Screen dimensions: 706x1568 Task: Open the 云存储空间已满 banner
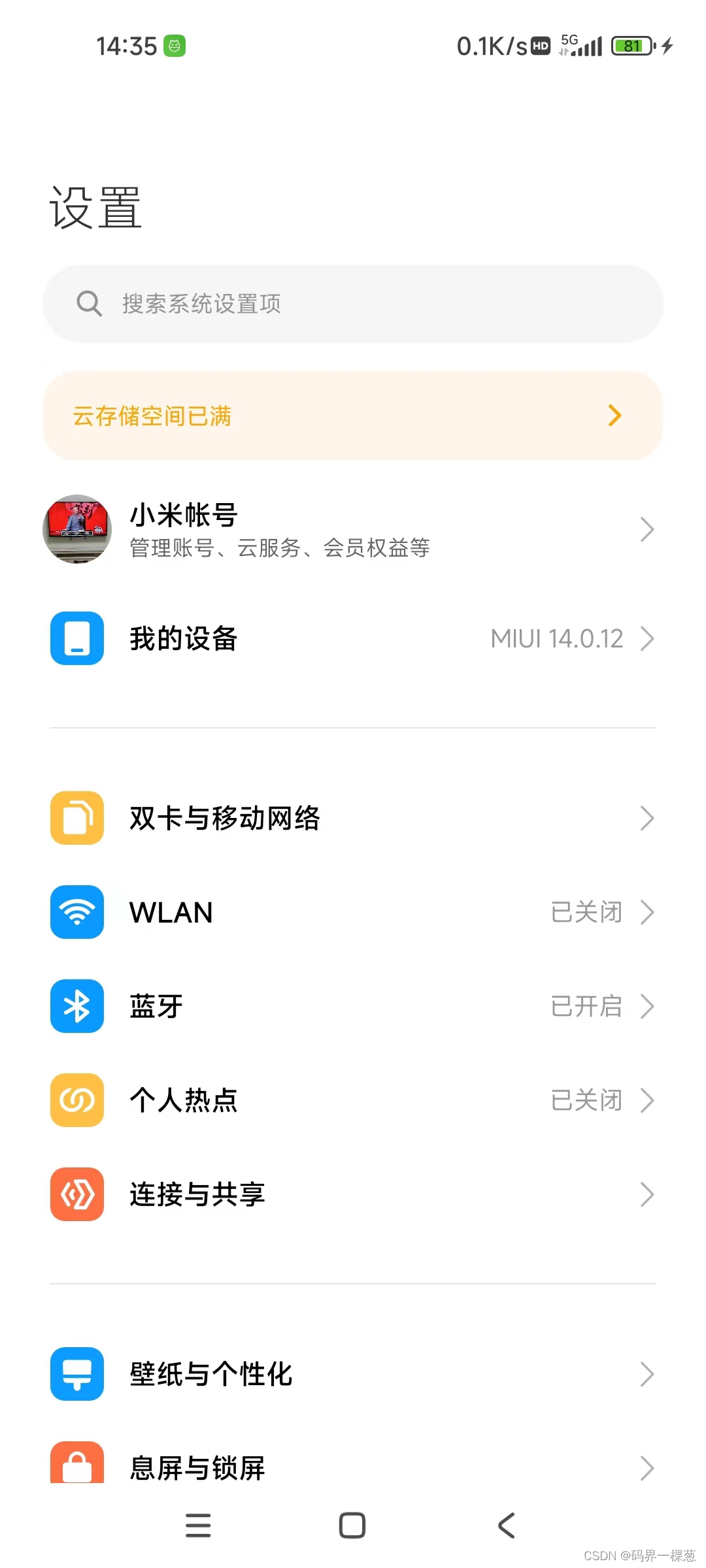click(353, 416)
